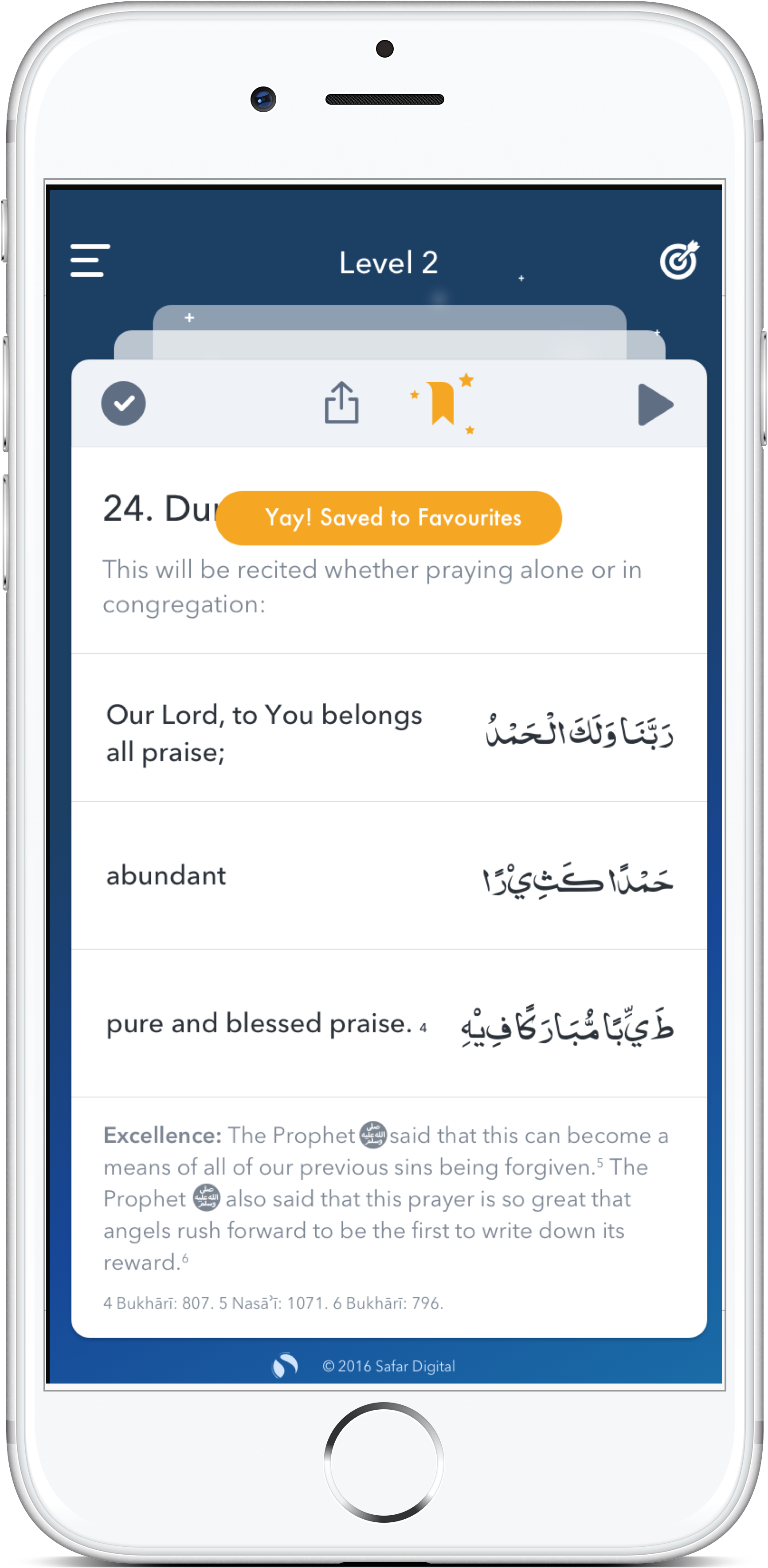Mark this dua as completed
Screen dimensions: 768x1568
(x=124, y=404)
